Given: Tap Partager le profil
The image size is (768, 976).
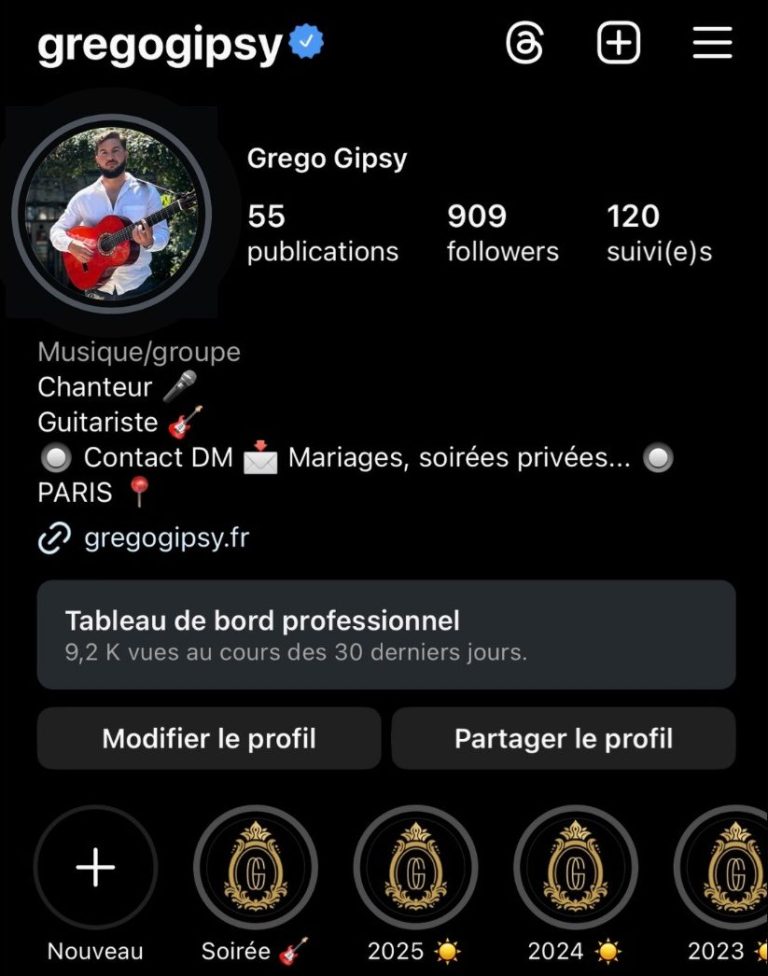Looking at the screenshot, I should 563,739.
